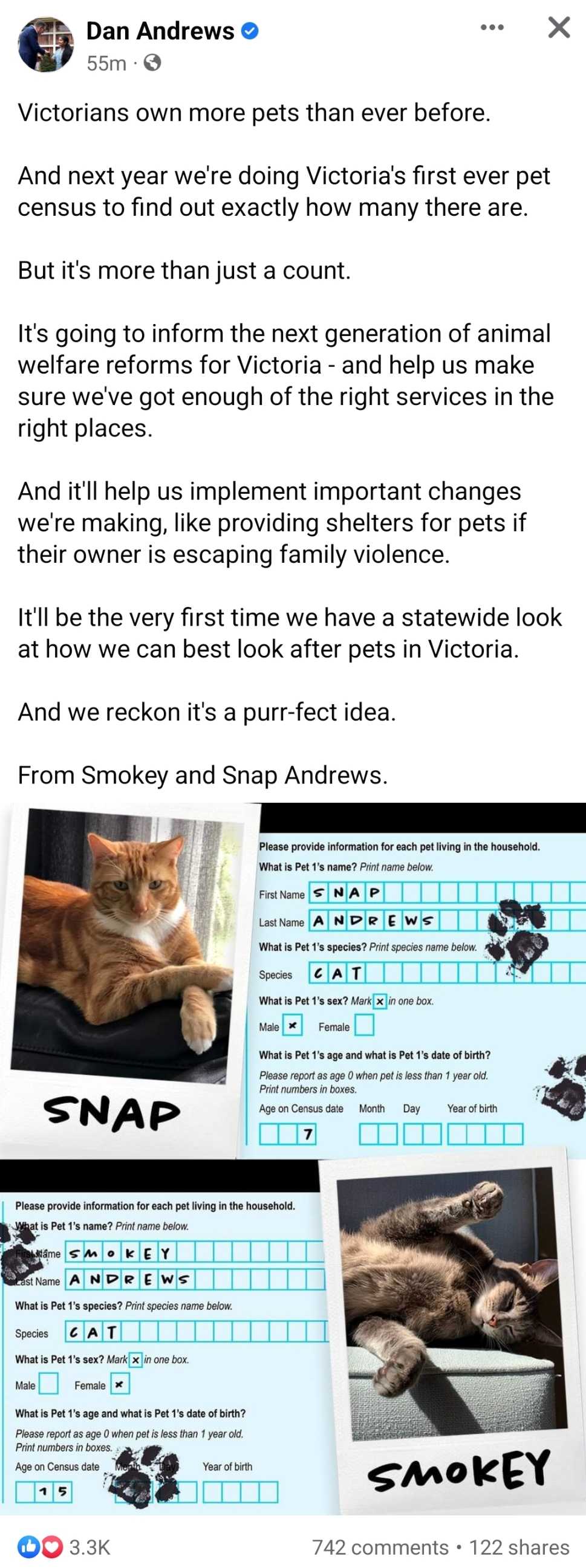
Task: Open the 742 comments
Action: pyautogui.click(x=380, y=1547)
